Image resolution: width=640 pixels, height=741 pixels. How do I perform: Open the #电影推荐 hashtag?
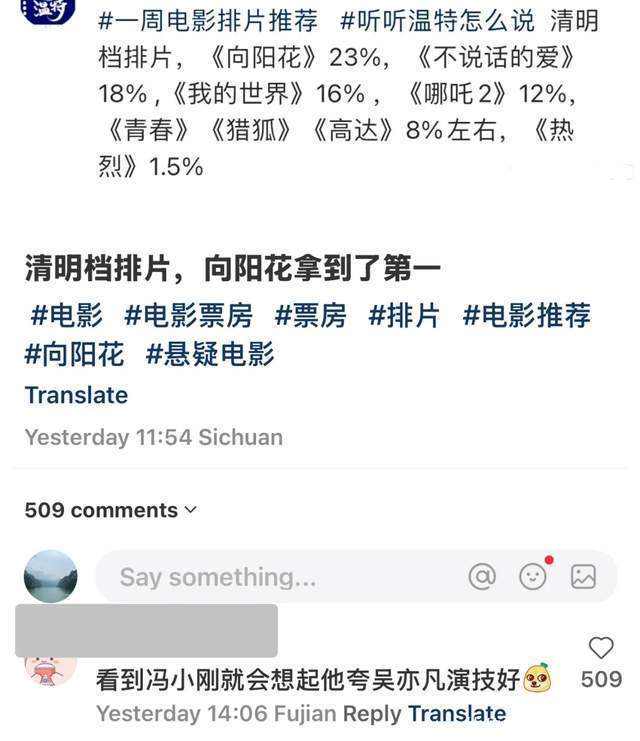point(526,316)
